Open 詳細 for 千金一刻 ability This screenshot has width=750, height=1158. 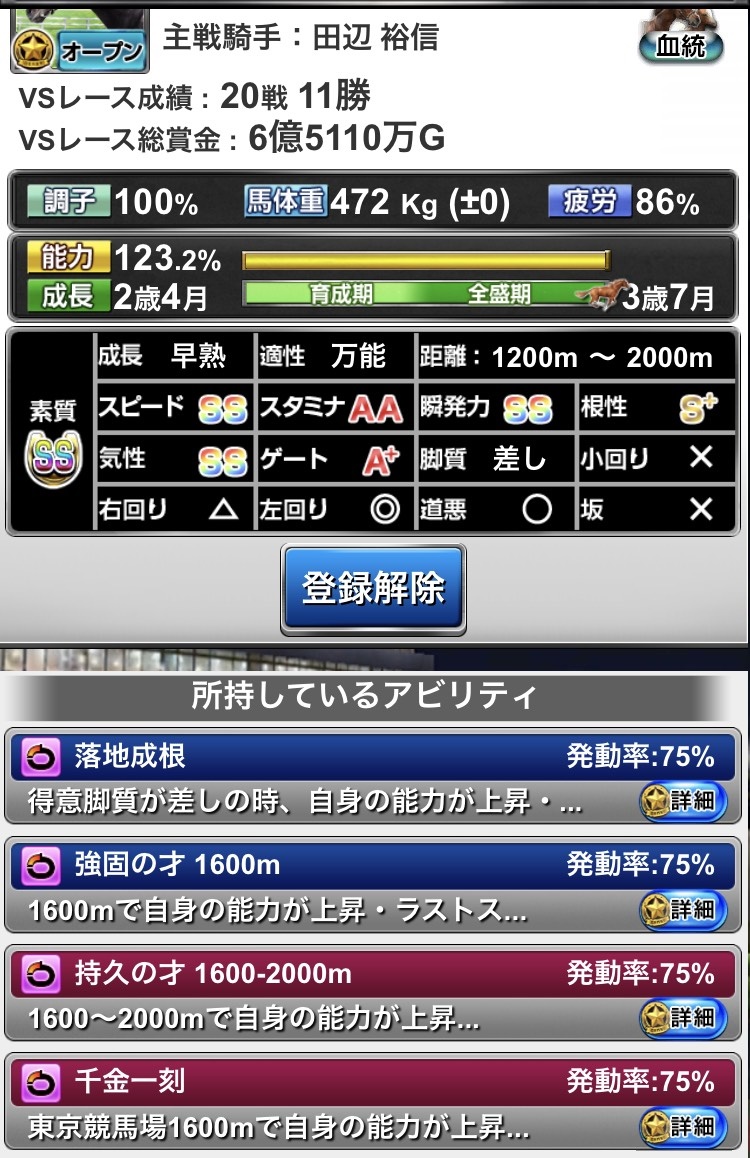pyautogui.click(x=683, y=1126)
